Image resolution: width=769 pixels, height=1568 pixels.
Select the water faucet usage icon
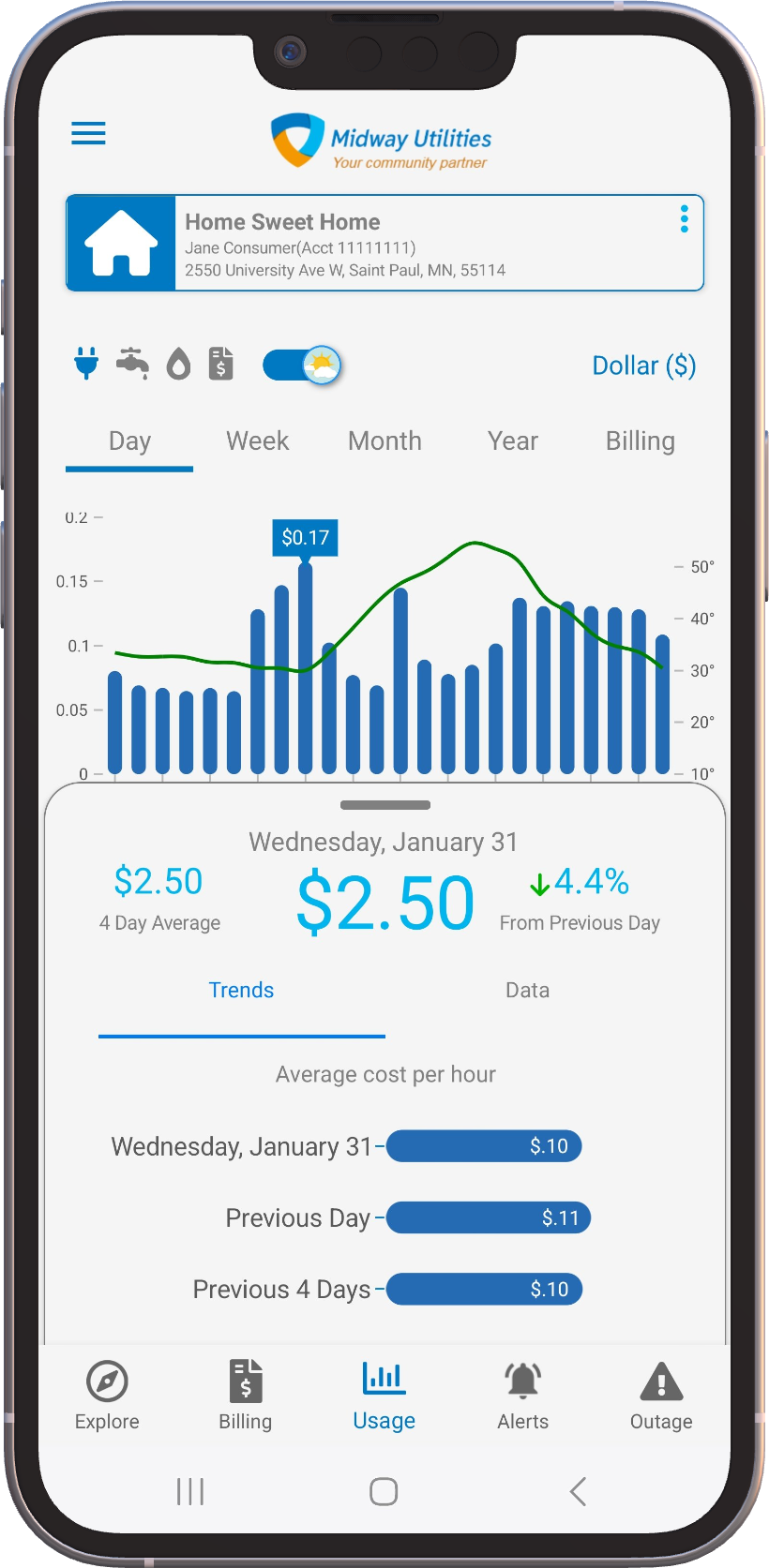(x=132, y=363)
